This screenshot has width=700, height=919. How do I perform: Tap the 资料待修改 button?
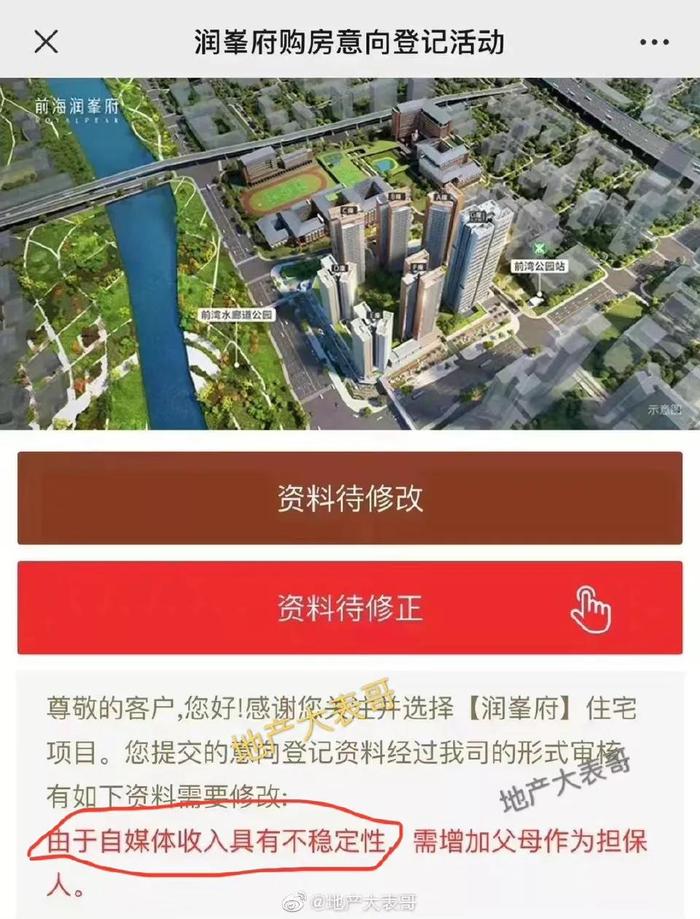pos(350,498)
